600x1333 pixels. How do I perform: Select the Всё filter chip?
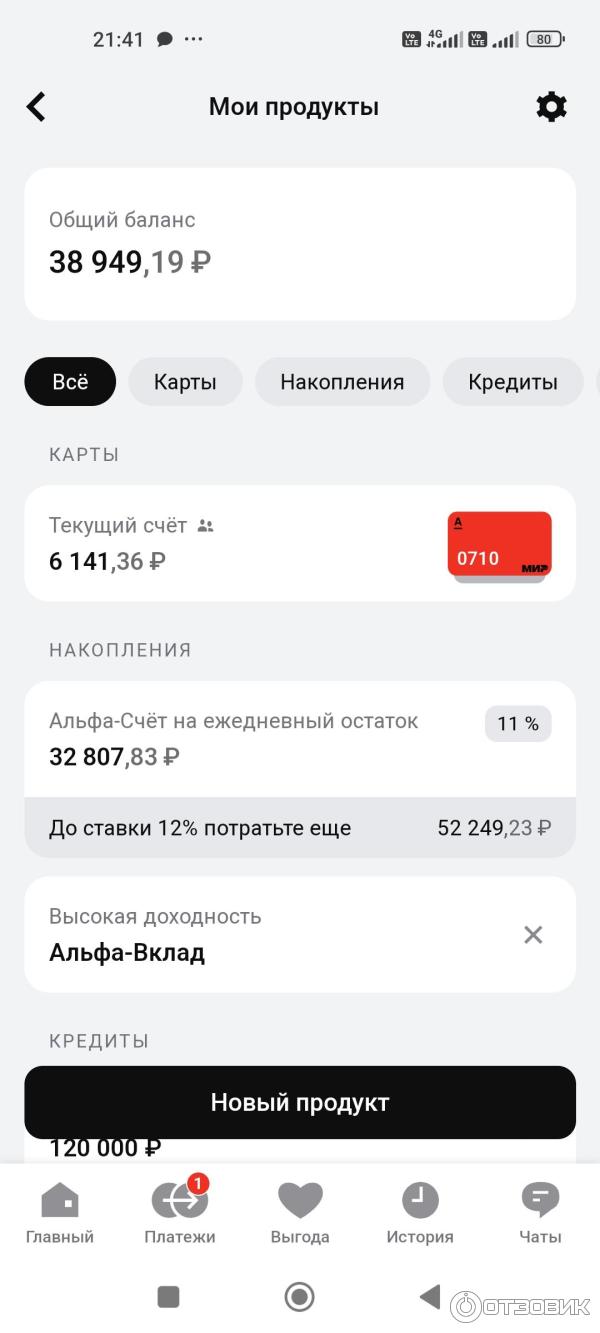[x=70, y=382]
